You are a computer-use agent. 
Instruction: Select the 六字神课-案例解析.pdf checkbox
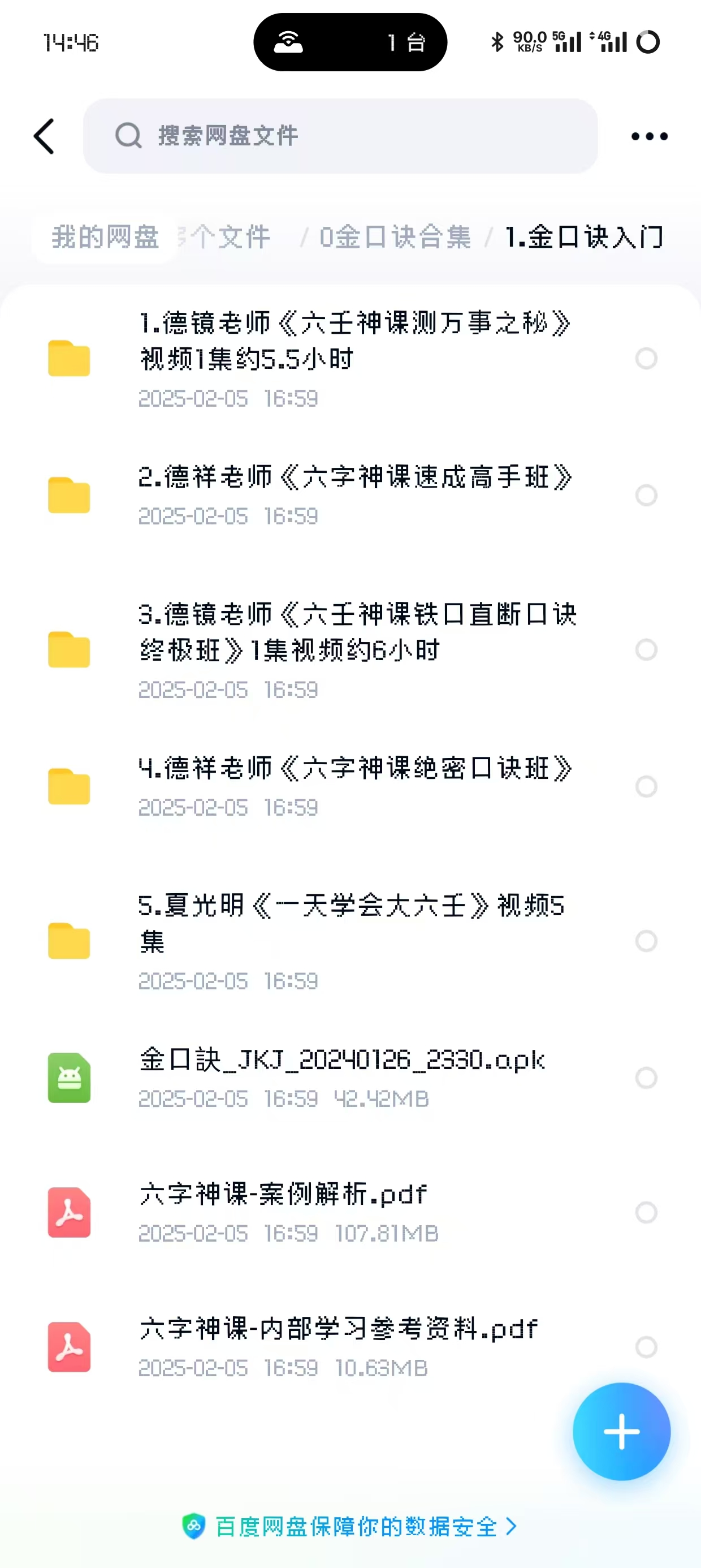click(x=646, y=1212)
